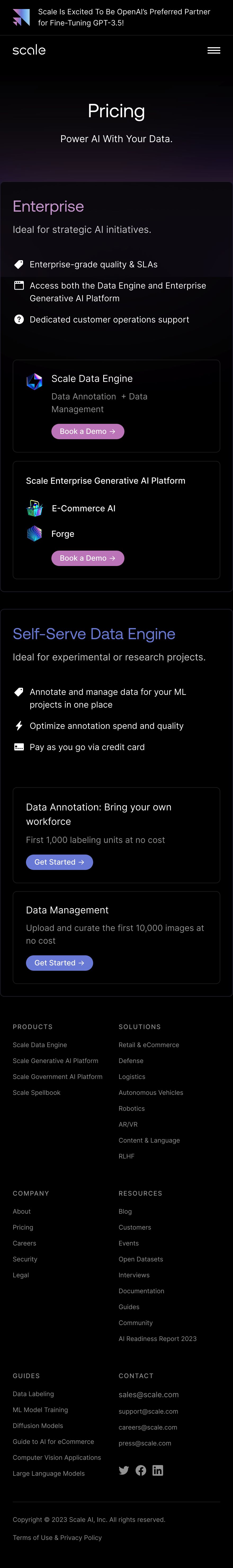
Task: Read the Scale Blog
Action: (125, 1212)
